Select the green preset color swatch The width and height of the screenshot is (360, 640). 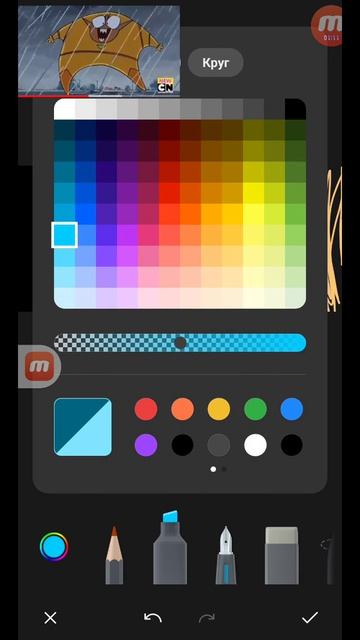tap(256, 409)
